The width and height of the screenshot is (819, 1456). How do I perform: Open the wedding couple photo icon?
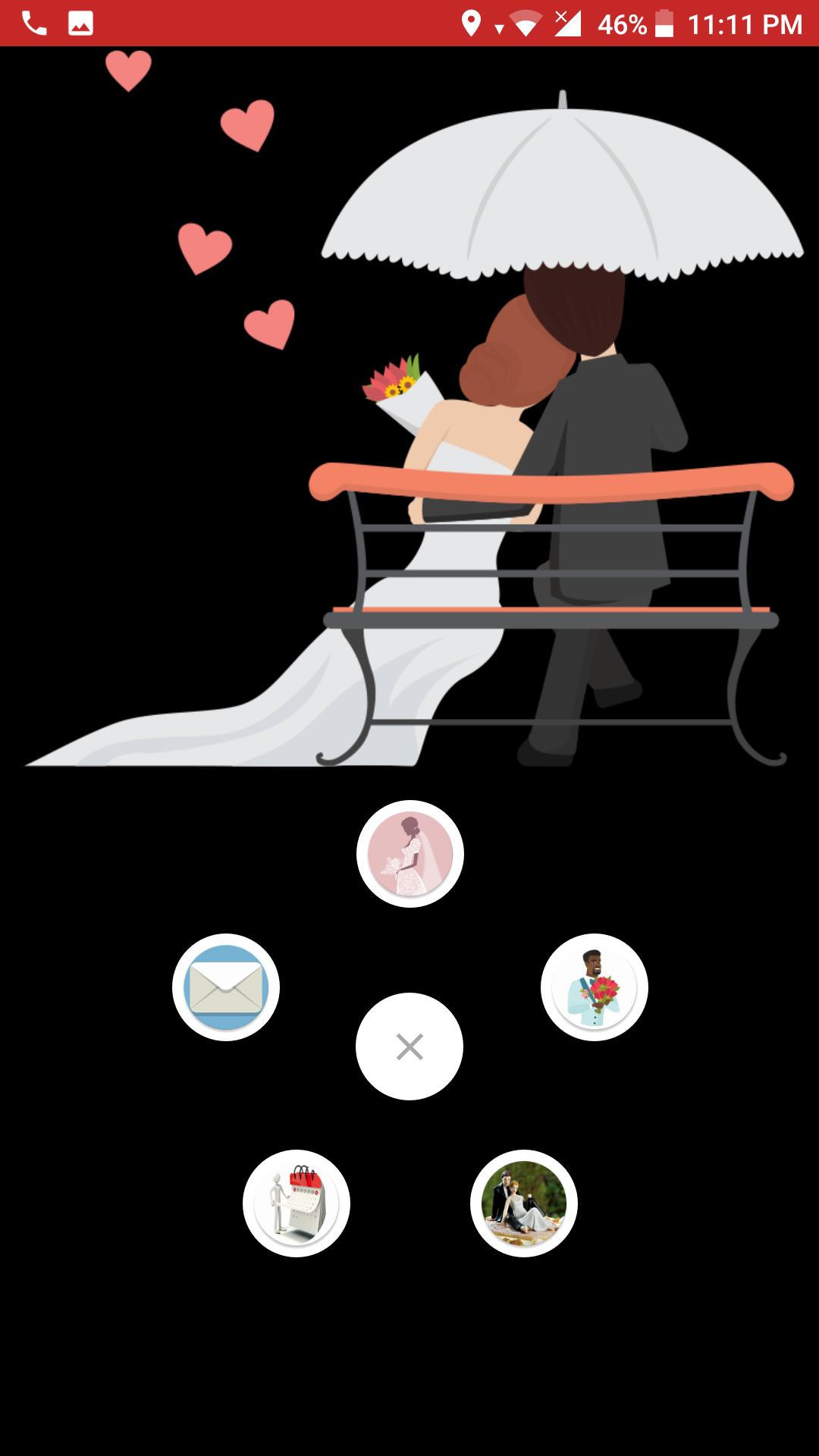pyautogui.click(x=523, y=1203)
